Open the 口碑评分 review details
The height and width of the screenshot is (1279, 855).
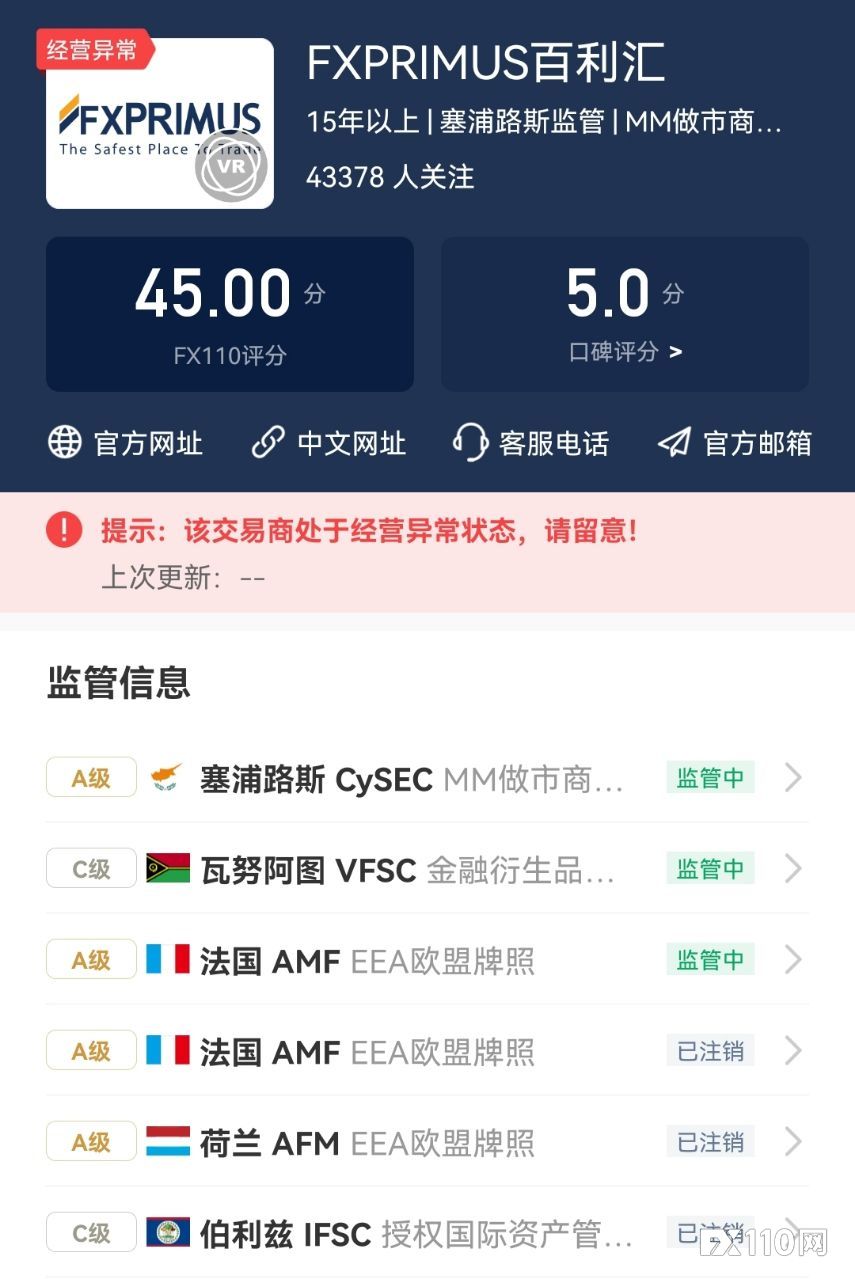[x=624, y=352]
